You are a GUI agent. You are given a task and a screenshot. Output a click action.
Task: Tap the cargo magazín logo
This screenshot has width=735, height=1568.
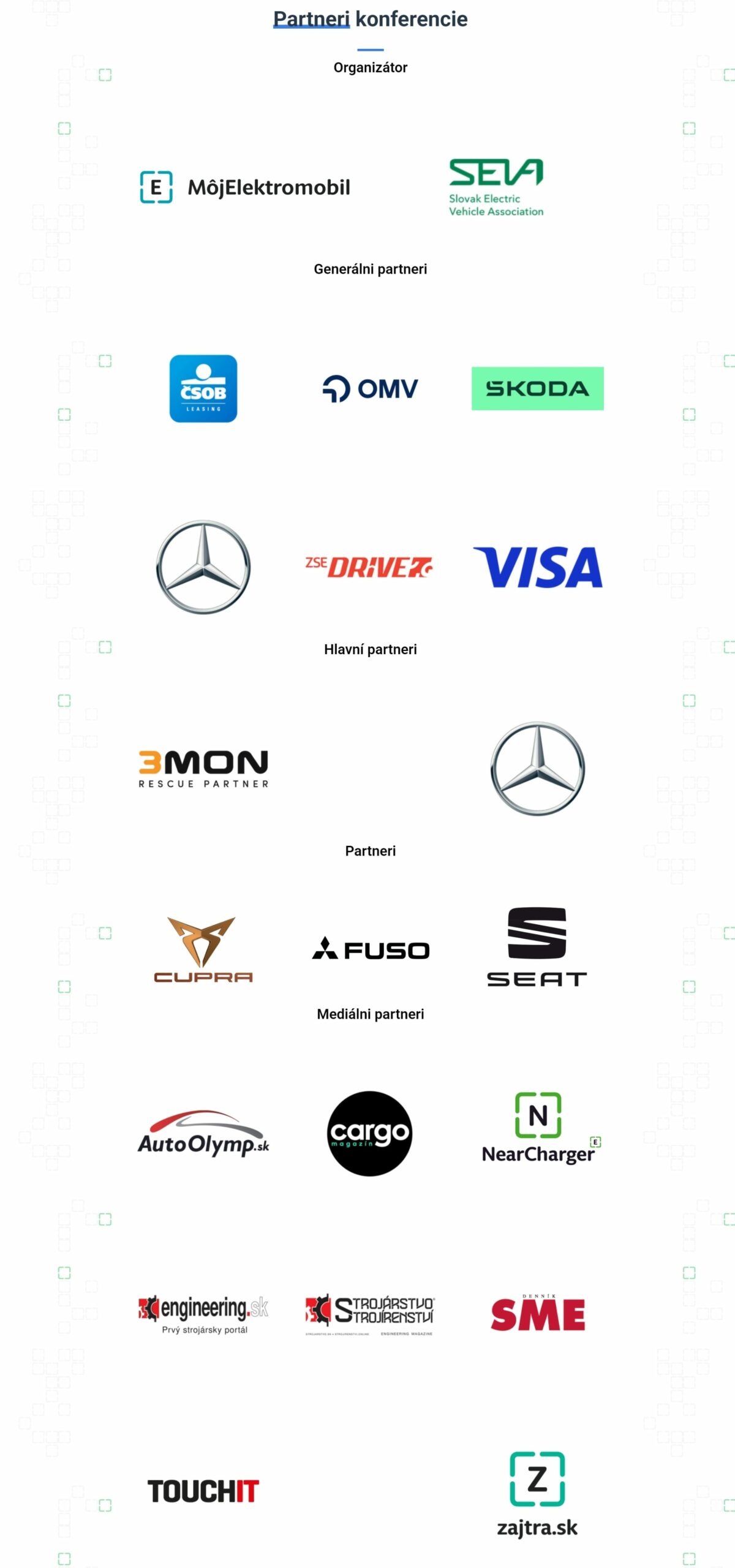tap(370, 1134)
